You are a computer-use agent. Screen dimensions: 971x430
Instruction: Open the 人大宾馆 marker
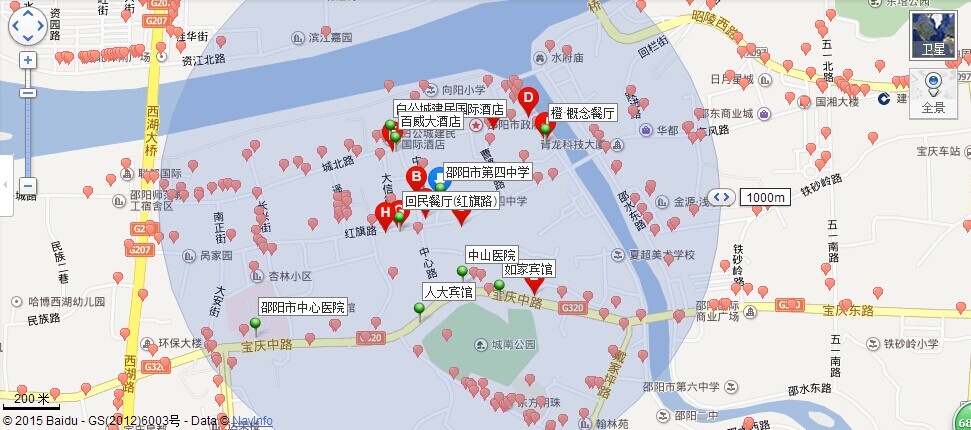[419, 308]
